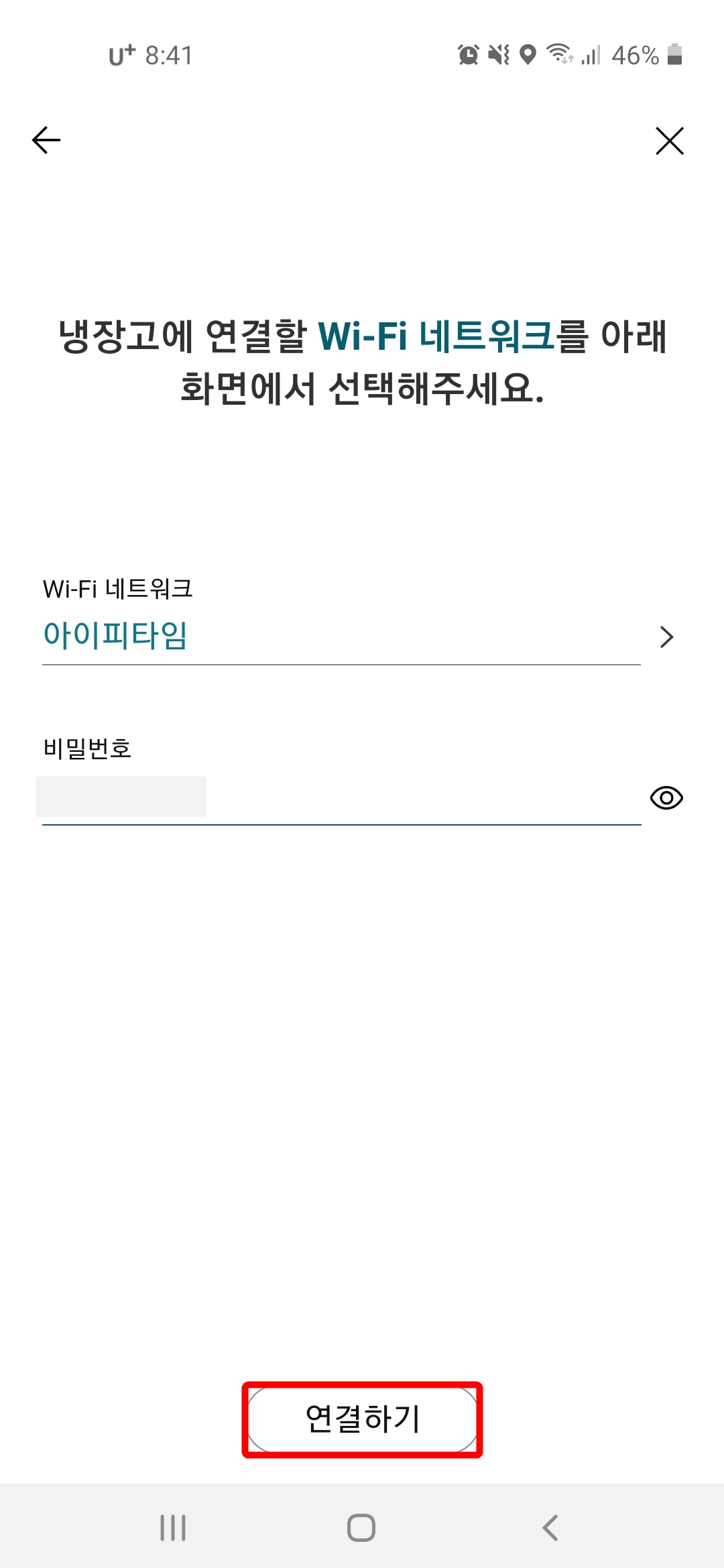The image size is (724, 1568).
Task: Tap the Wi-Fi status icon
Action: pyautogui.click(x=560, y=55)
